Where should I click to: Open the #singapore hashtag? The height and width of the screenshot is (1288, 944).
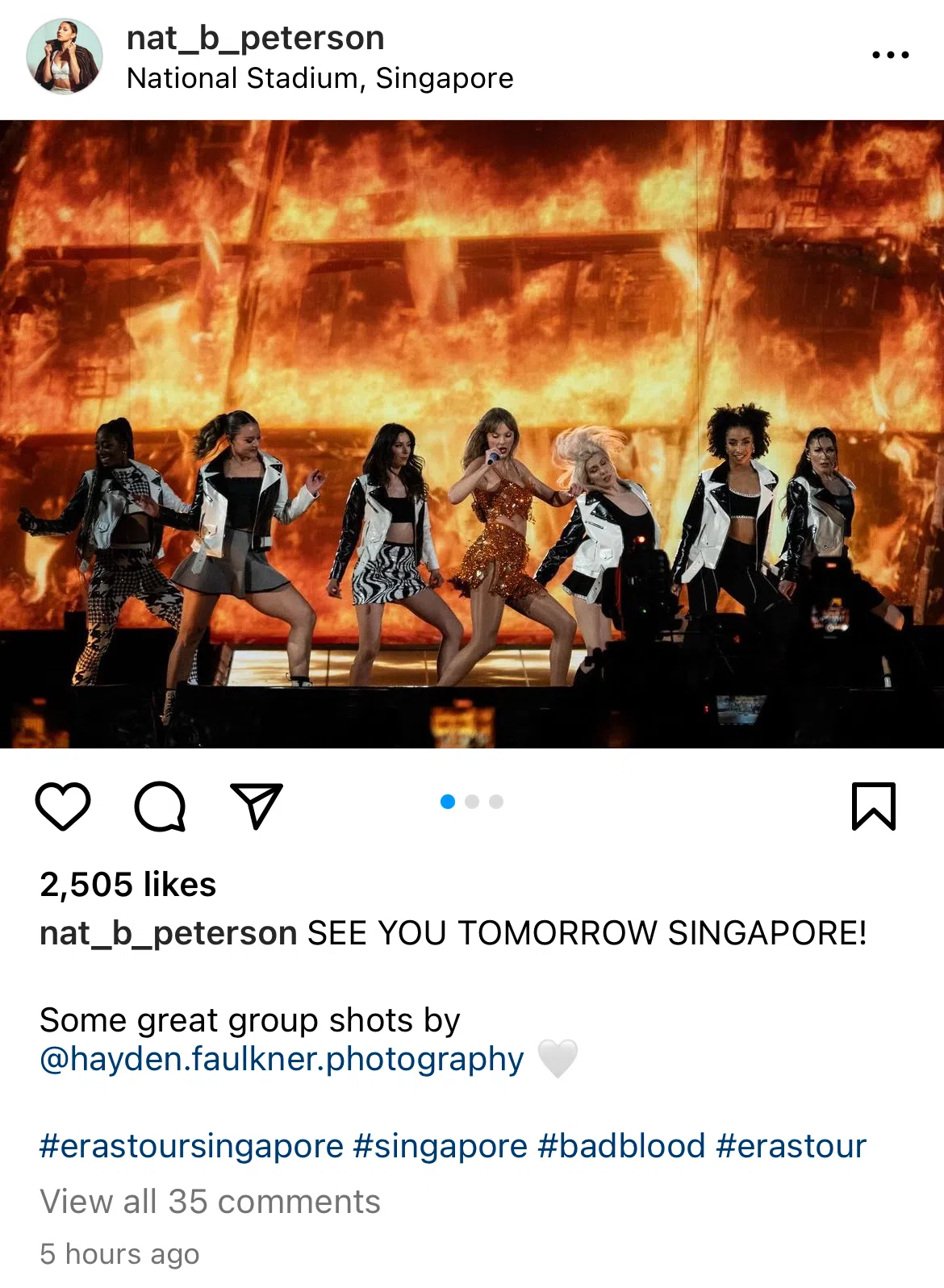click(x=440, y=1146)
